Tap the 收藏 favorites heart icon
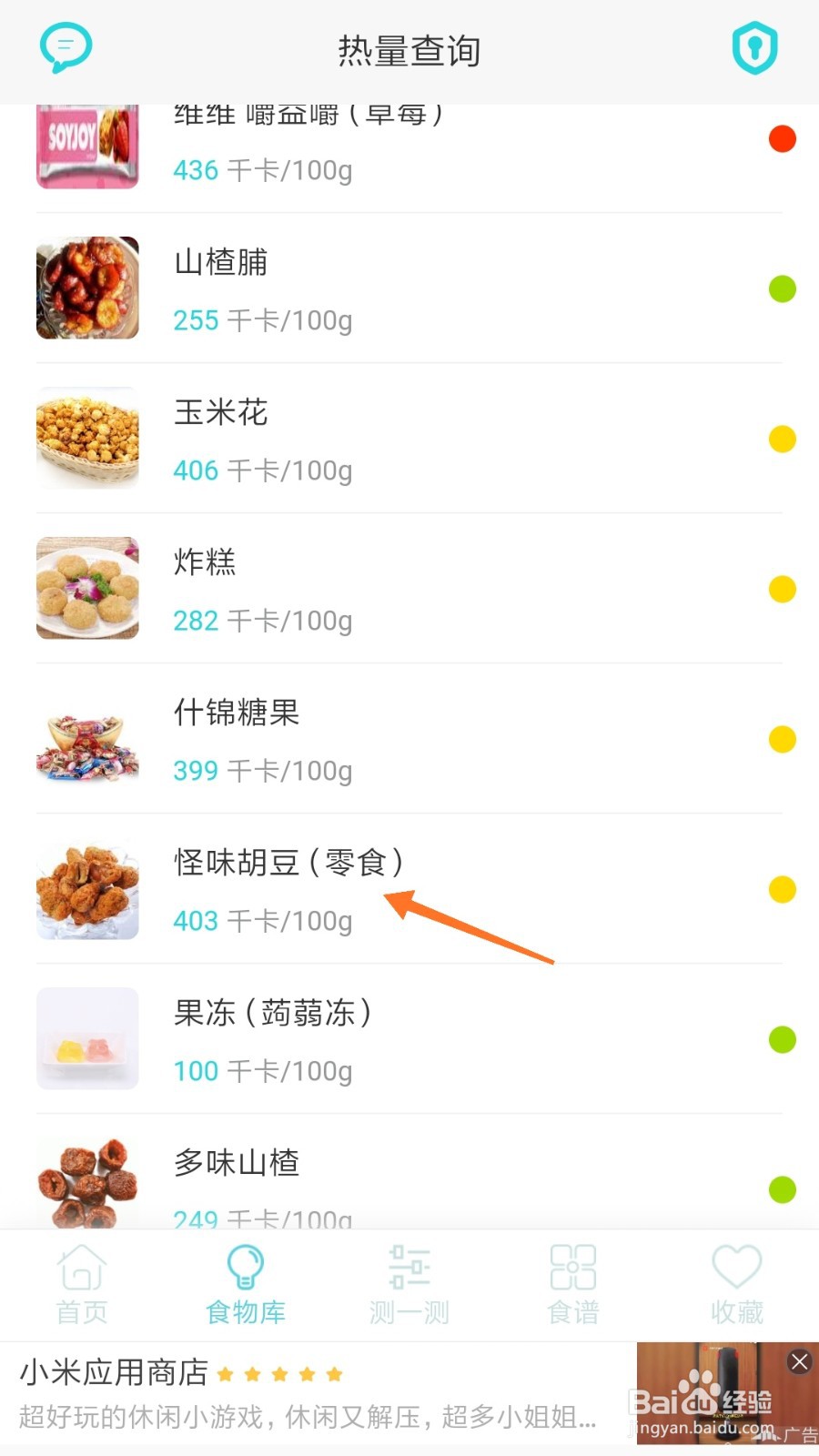This screenshot has height=1456, width=819. pos(735,1267)
